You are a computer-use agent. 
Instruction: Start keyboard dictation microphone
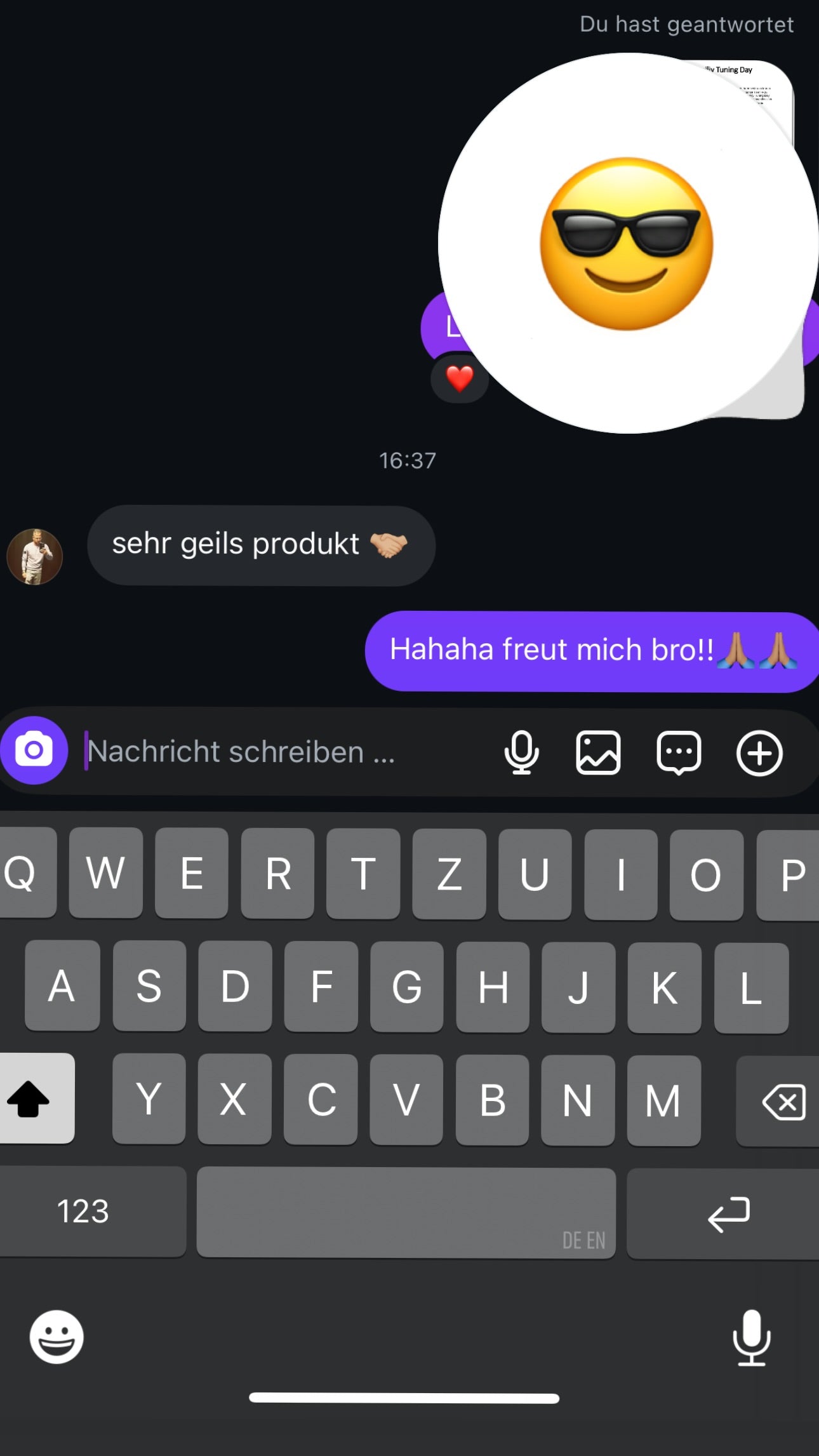pos(752,1337)
